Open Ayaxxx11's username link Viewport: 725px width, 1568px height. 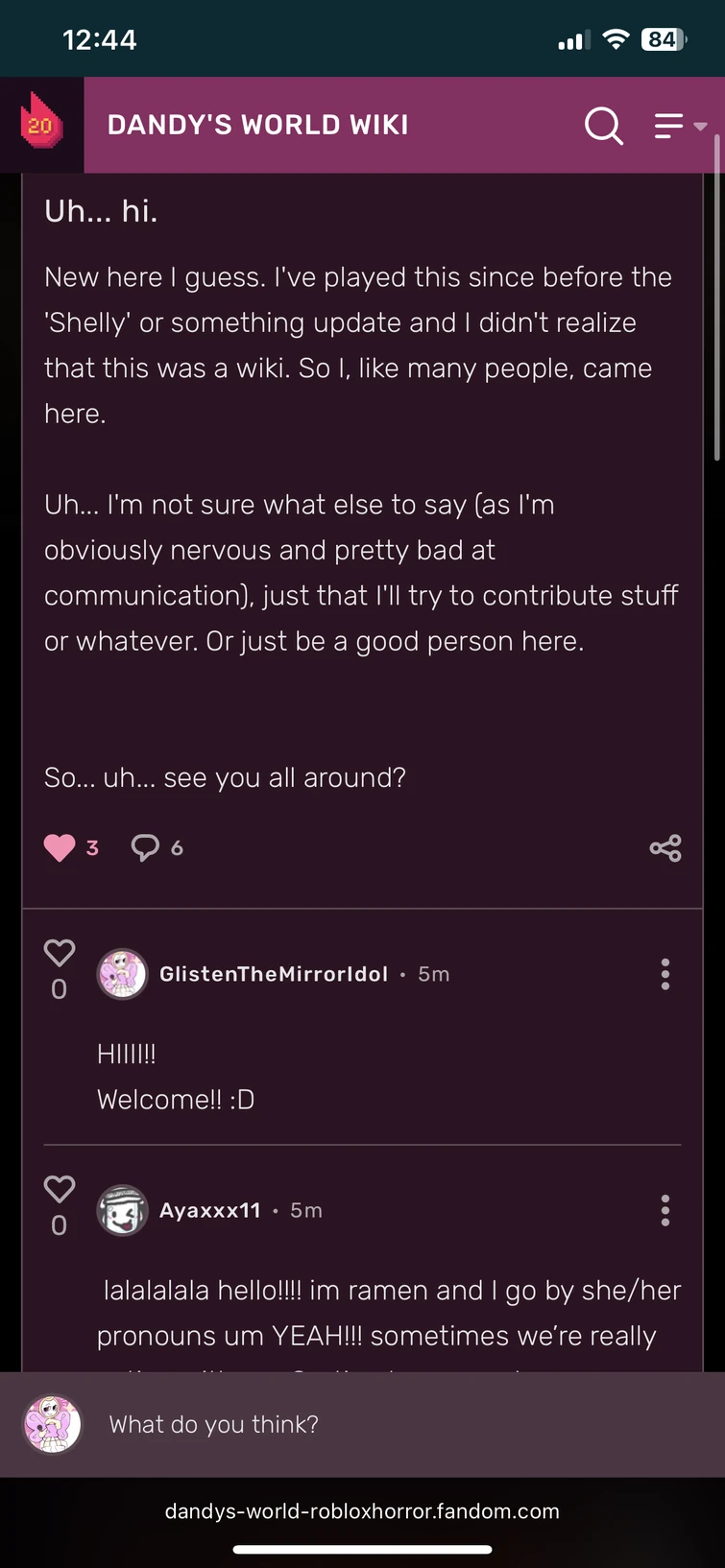[210, 1209]
